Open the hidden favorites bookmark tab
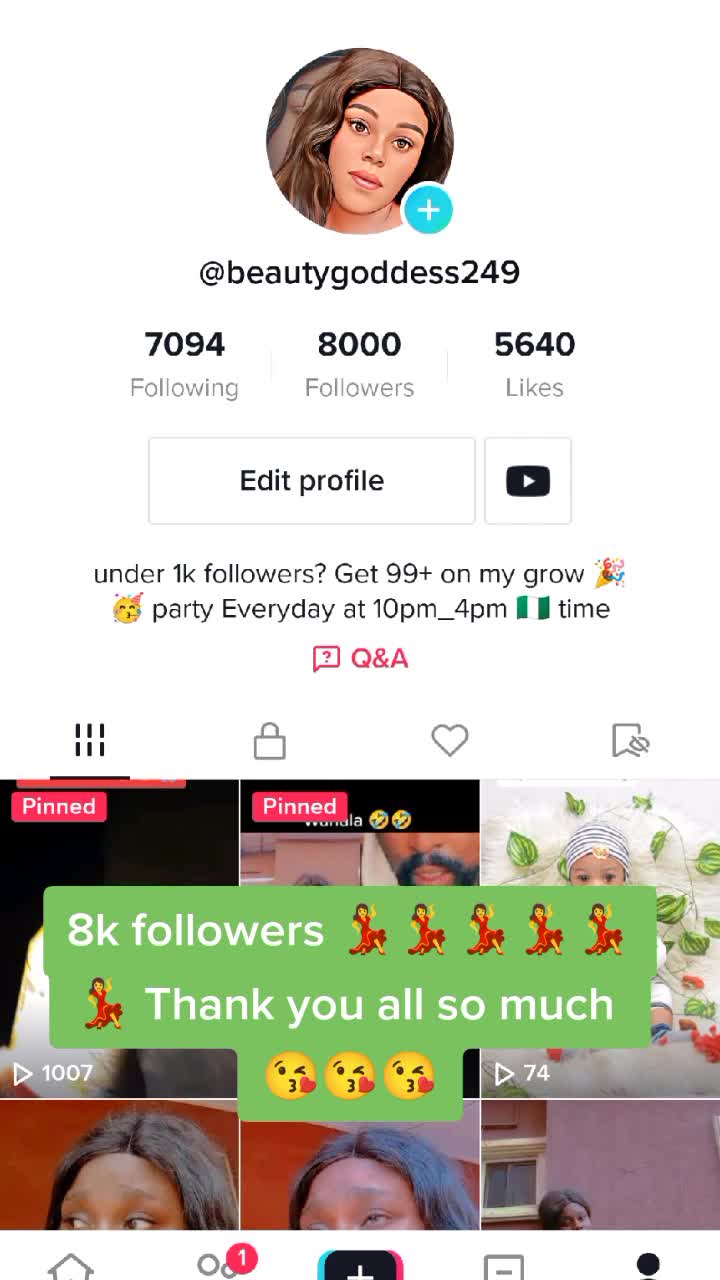The image size is (720, 1280). pos(630,741)
